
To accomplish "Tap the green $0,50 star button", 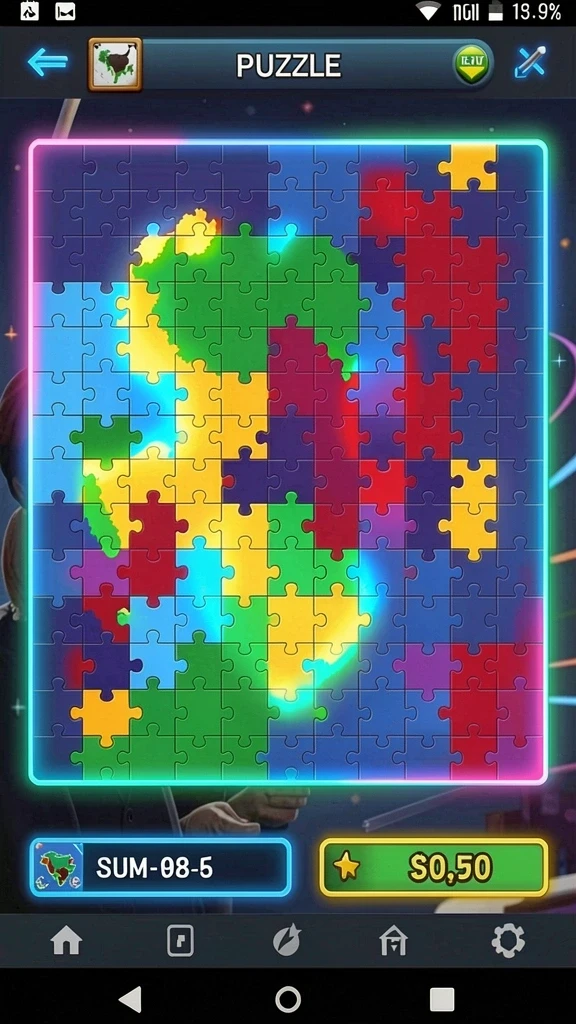I will [434, 867].
